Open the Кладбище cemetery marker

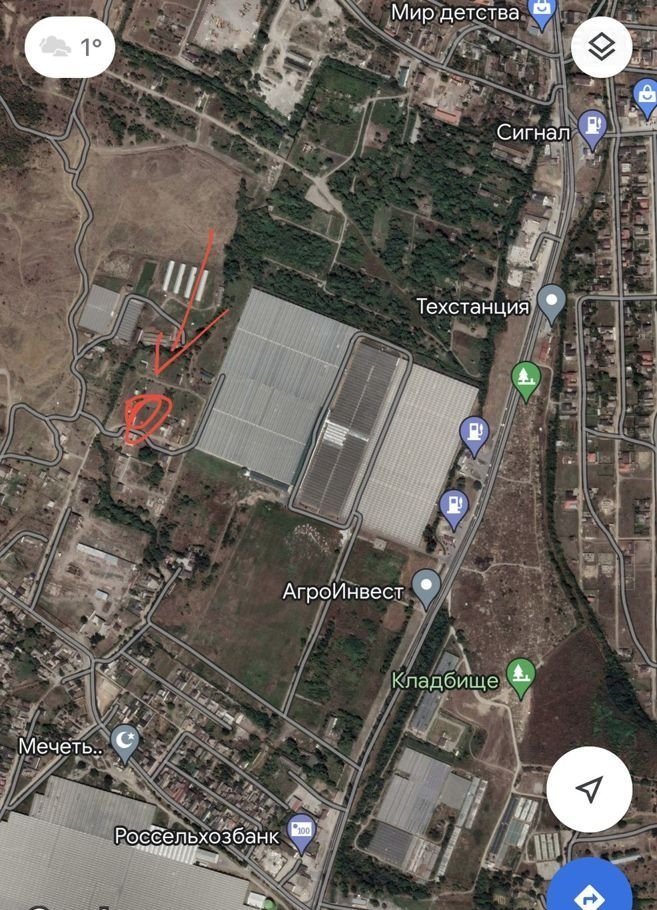(x=520, y=677)
